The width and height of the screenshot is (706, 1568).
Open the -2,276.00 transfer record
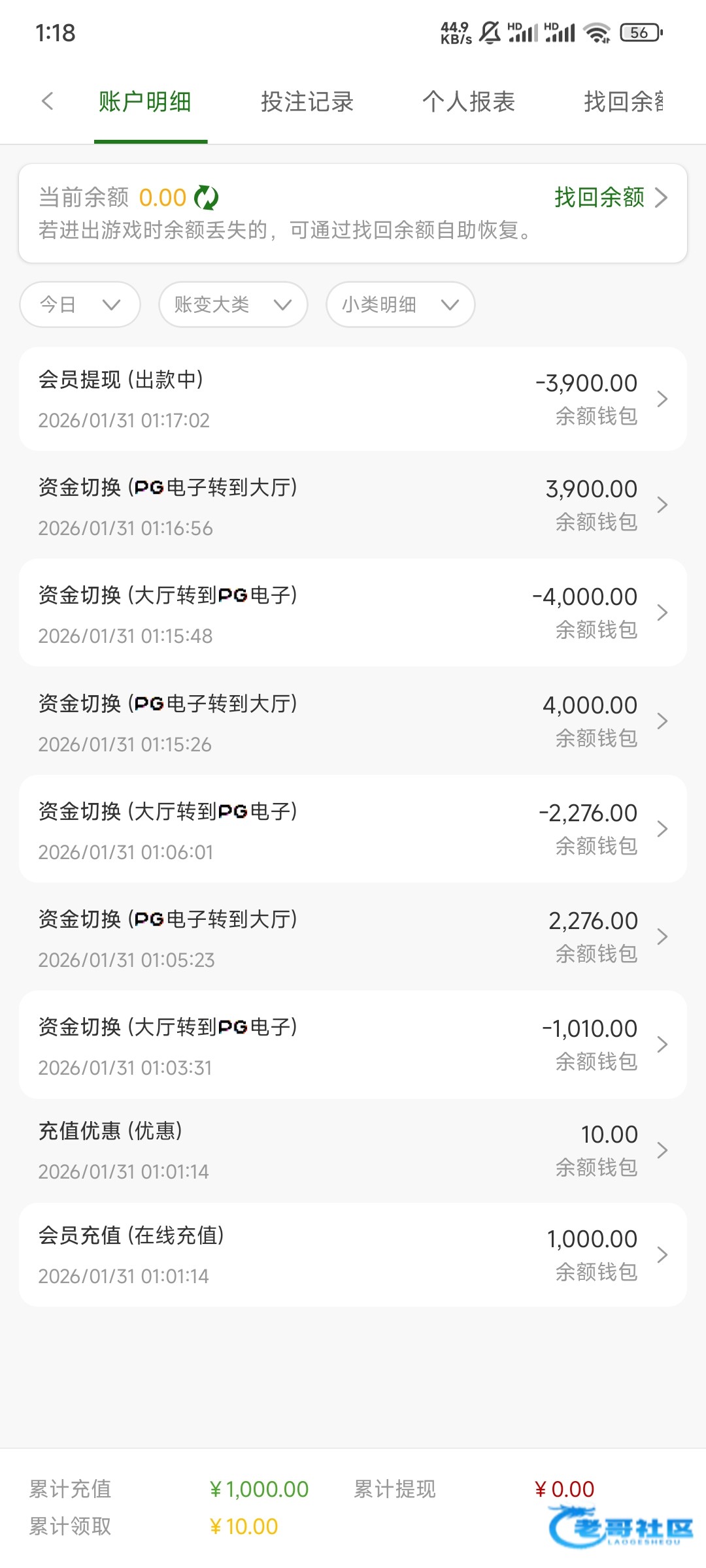[353, 829]
